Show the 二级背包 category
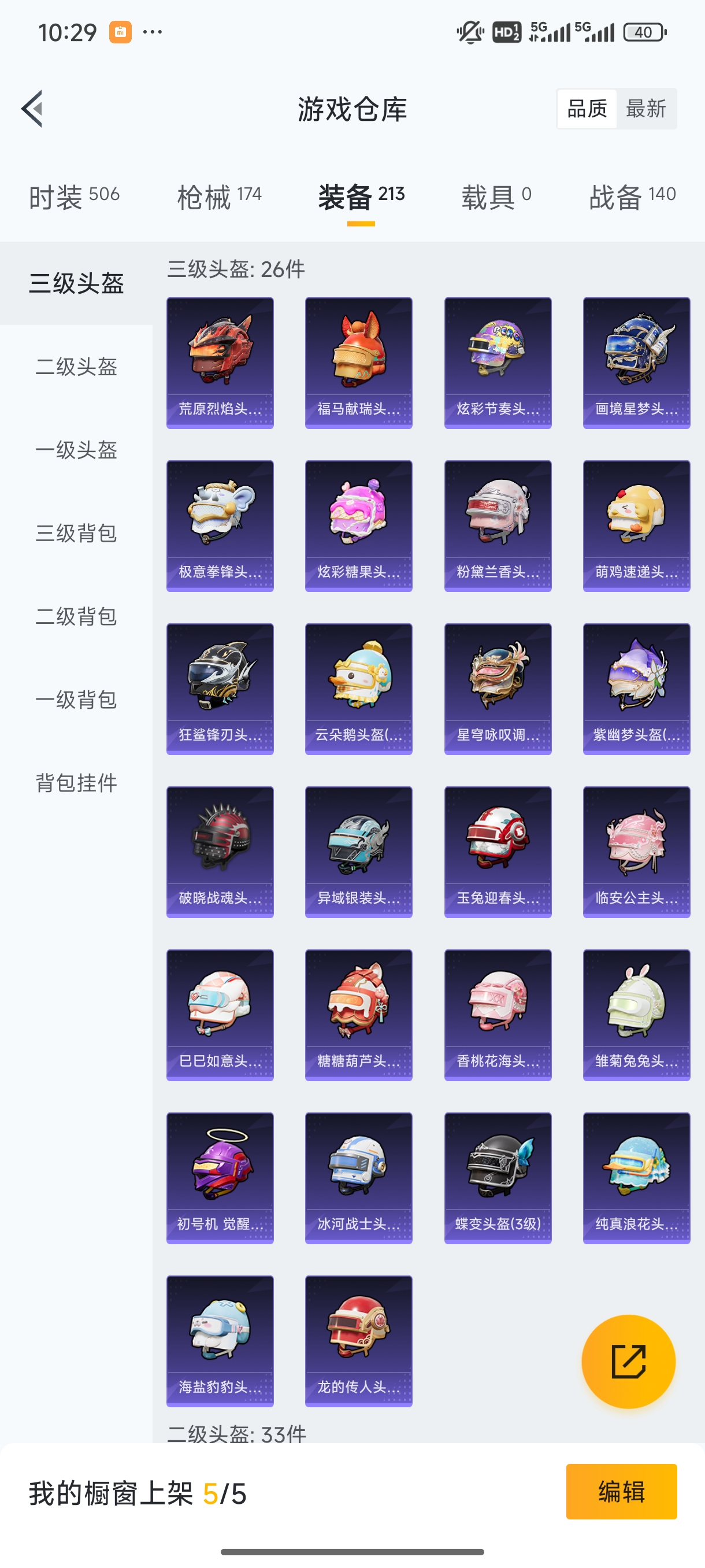The width and height of the screenshot is (705, 1568). [x=76, y=616]
